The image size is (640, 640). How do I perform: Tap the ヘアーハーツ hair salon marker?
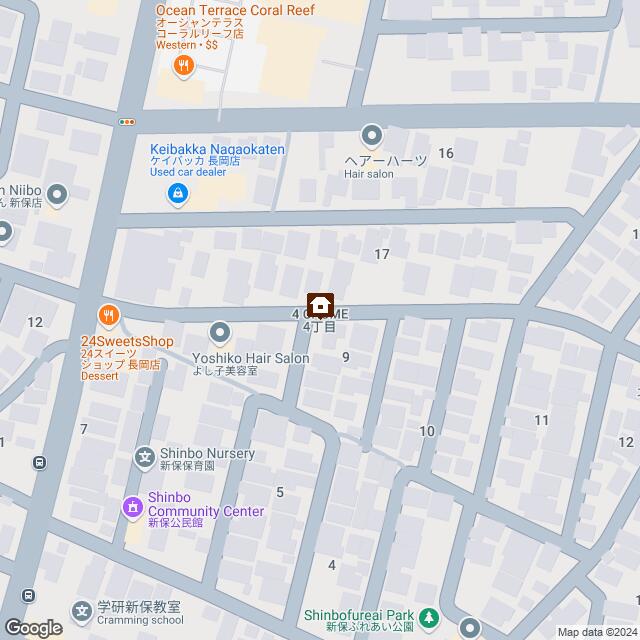(372, 133)
